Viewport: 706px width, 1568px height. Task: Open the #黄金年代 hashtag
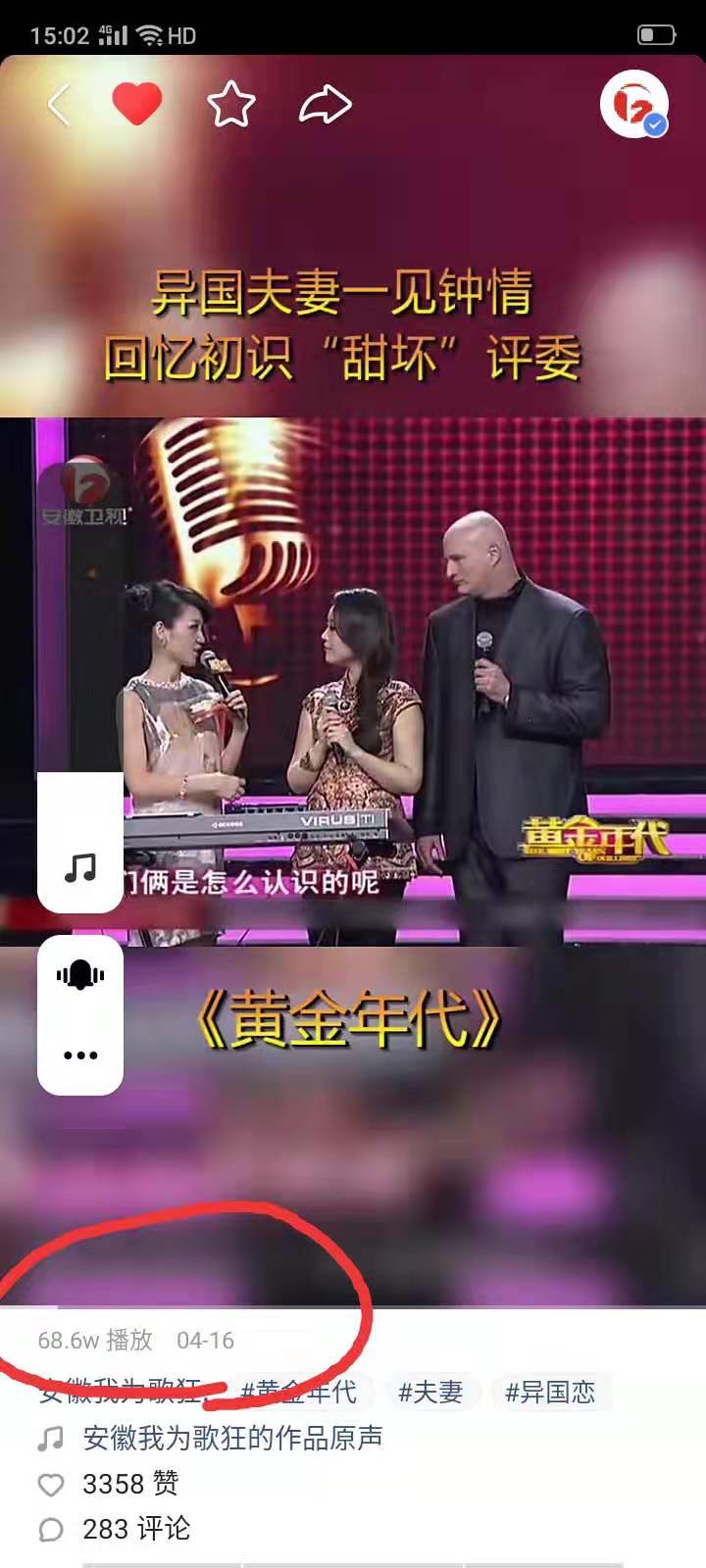pyautogui.click(x=298, y=1392)
